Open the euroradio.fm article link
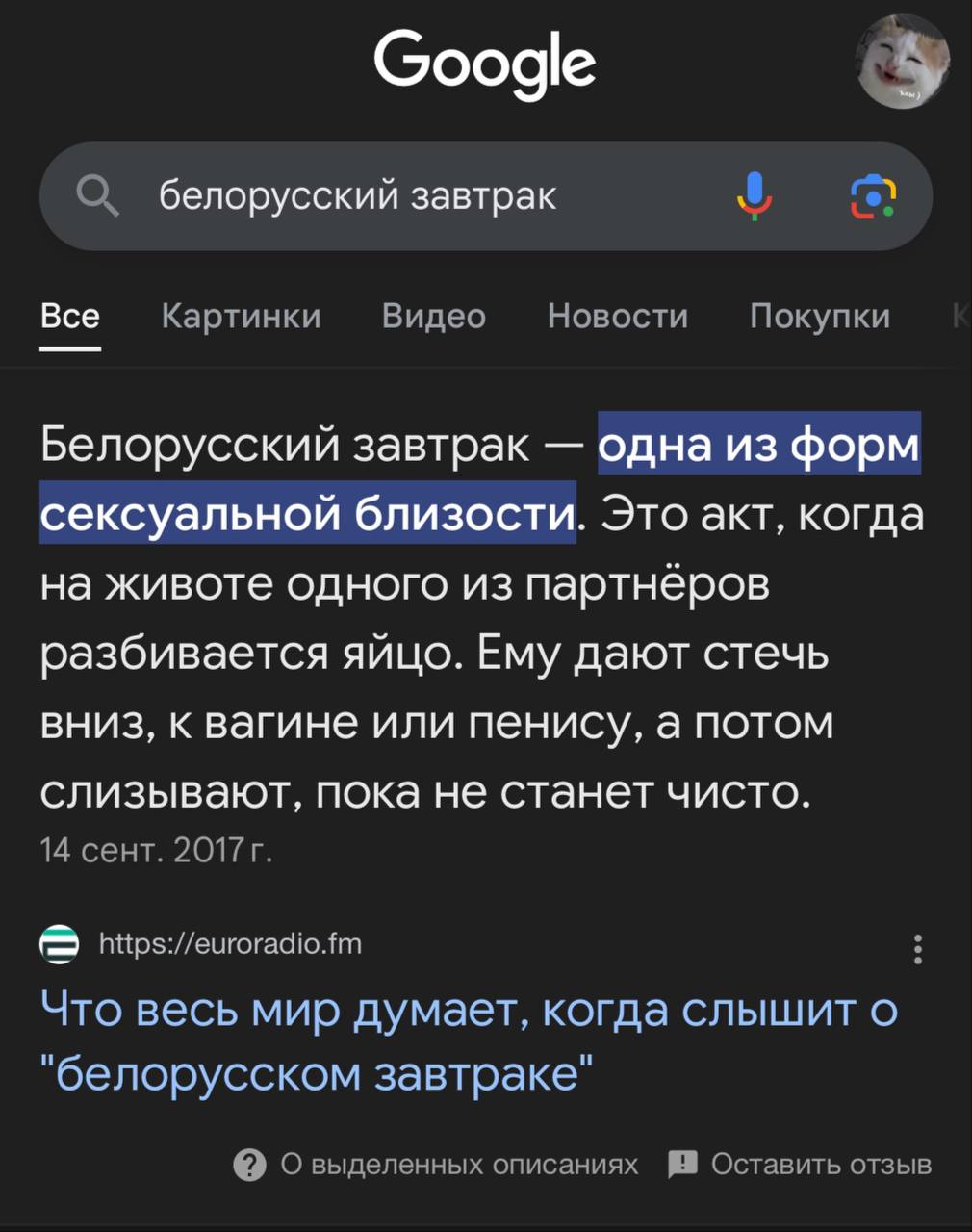Screen dimensions: 972x1232 click(x=469, y=1041)
